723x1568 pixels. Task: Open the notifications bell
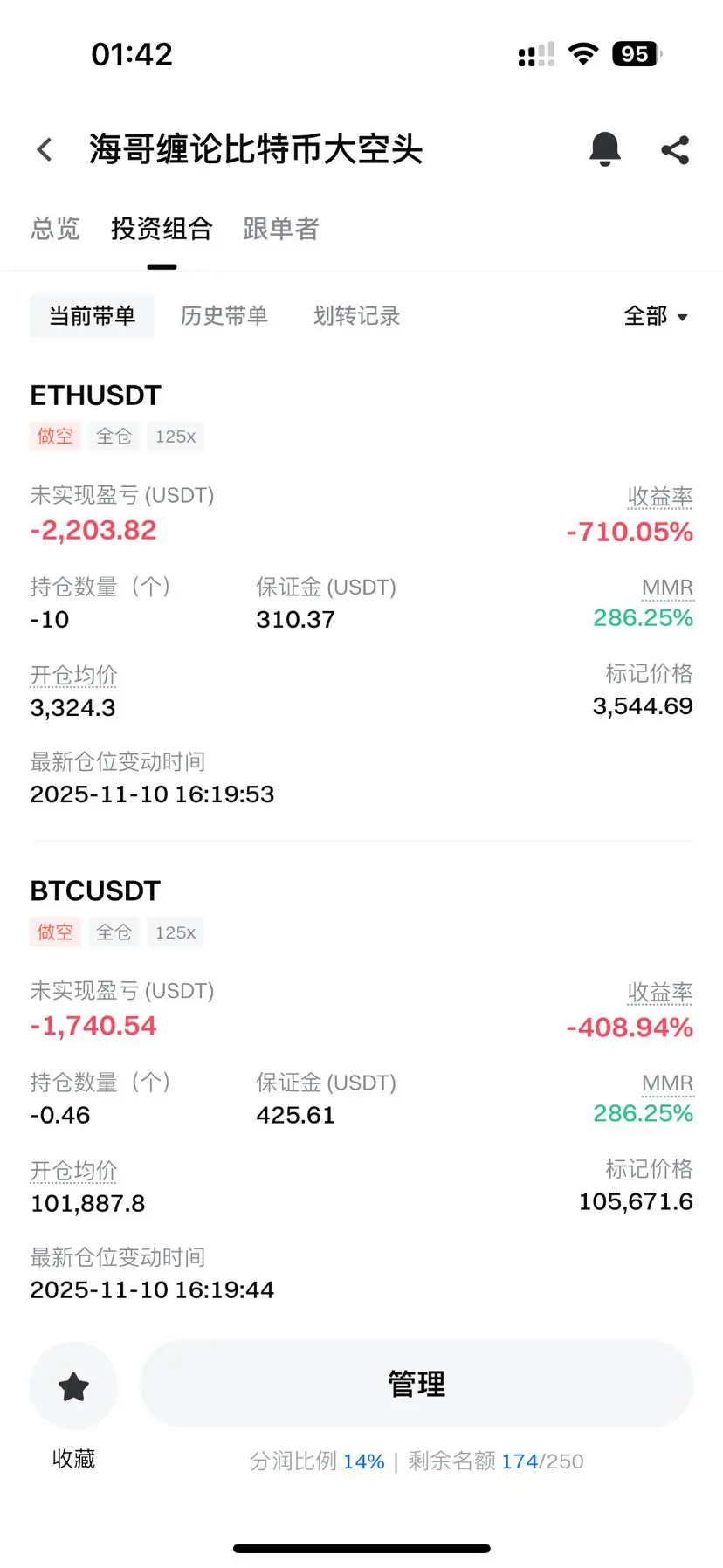604,149
